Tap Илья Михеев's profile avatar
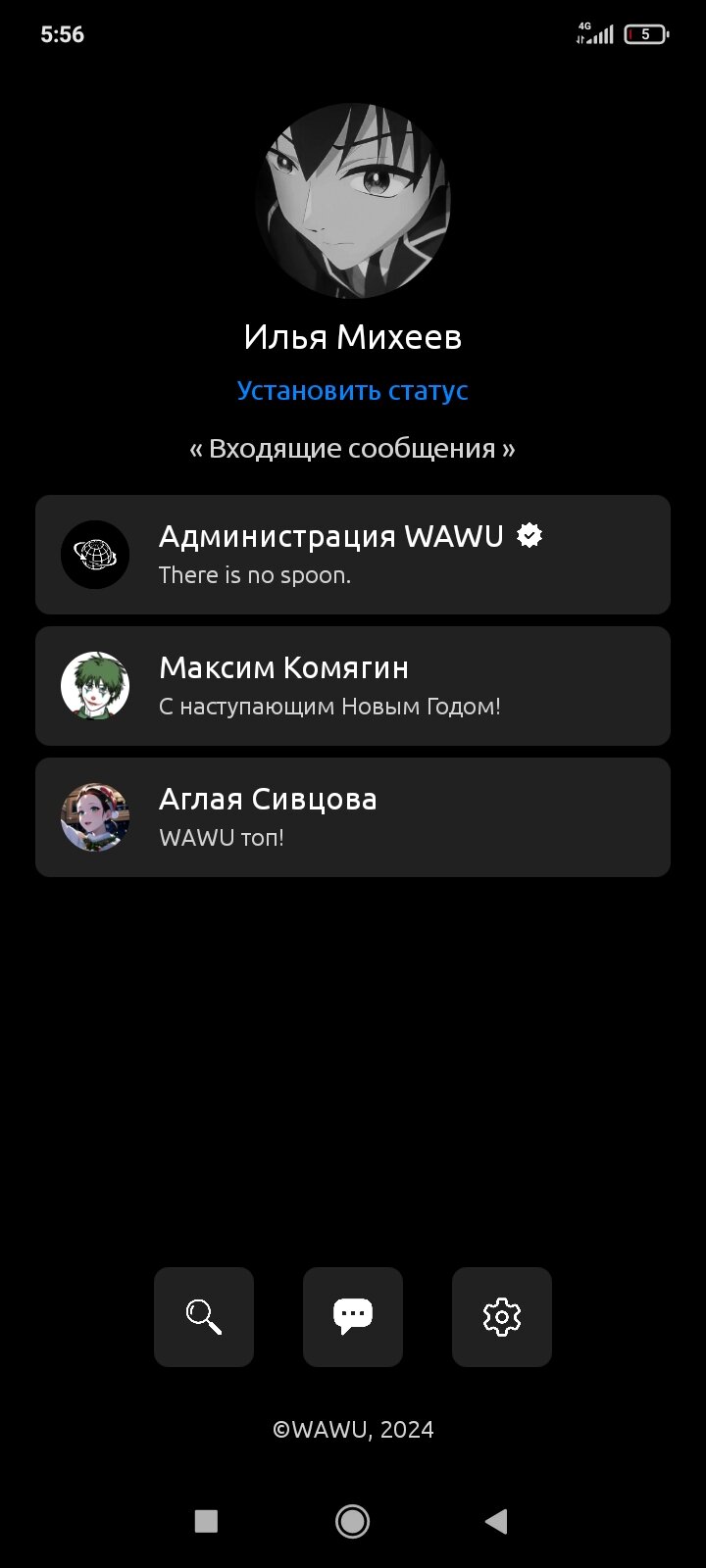Screen dimensions: 706x1568 (353, 202)
